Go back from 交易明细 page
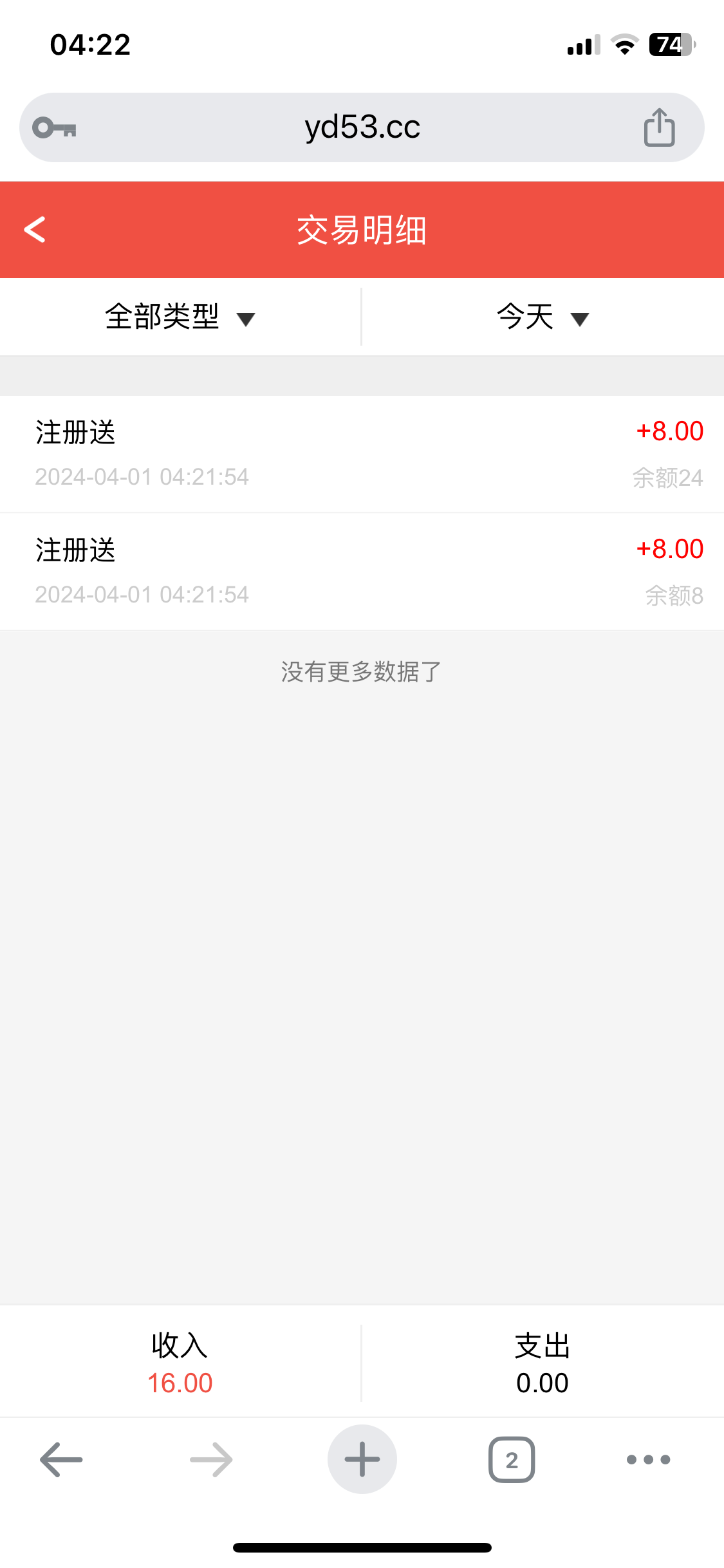 coord(35,230)
